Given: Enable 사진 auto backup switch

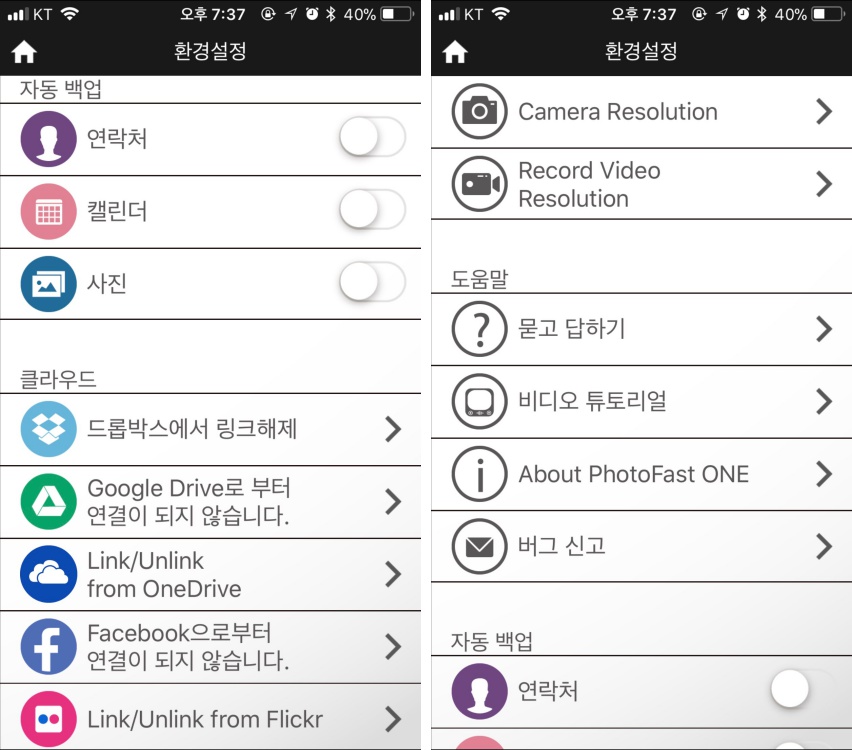Looking at the screenshot, I should pyautogui.click(x=372, y=283).
